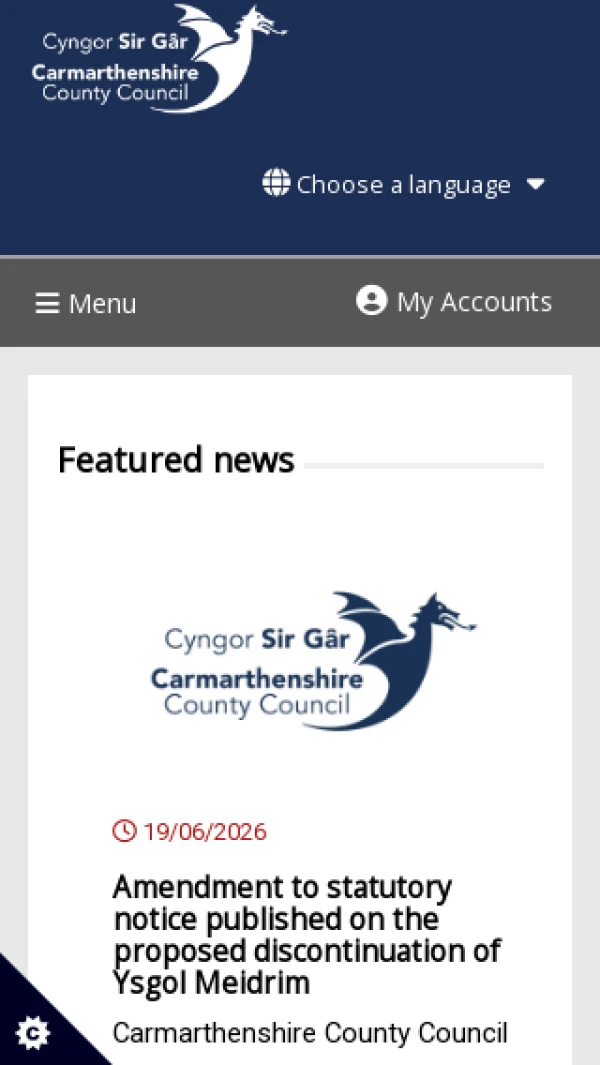Screen dimensions: 600x1065
Task: Go to My Accounts
Action: pos(454,301)
